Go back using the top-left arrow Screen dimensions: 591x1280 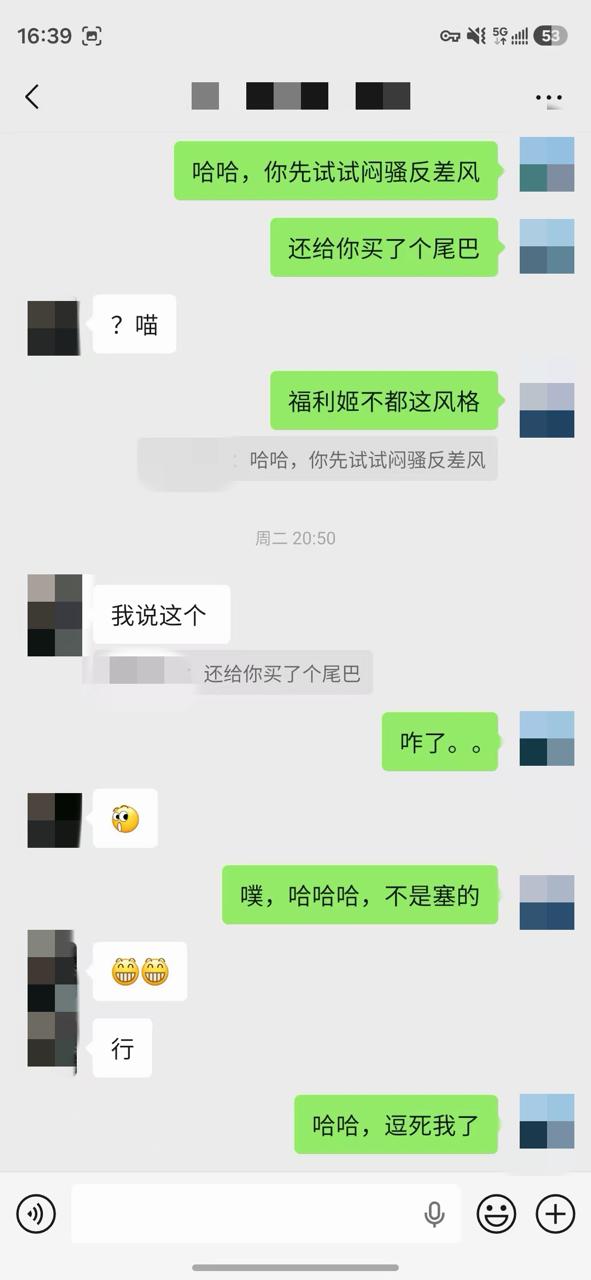point(32,96)
